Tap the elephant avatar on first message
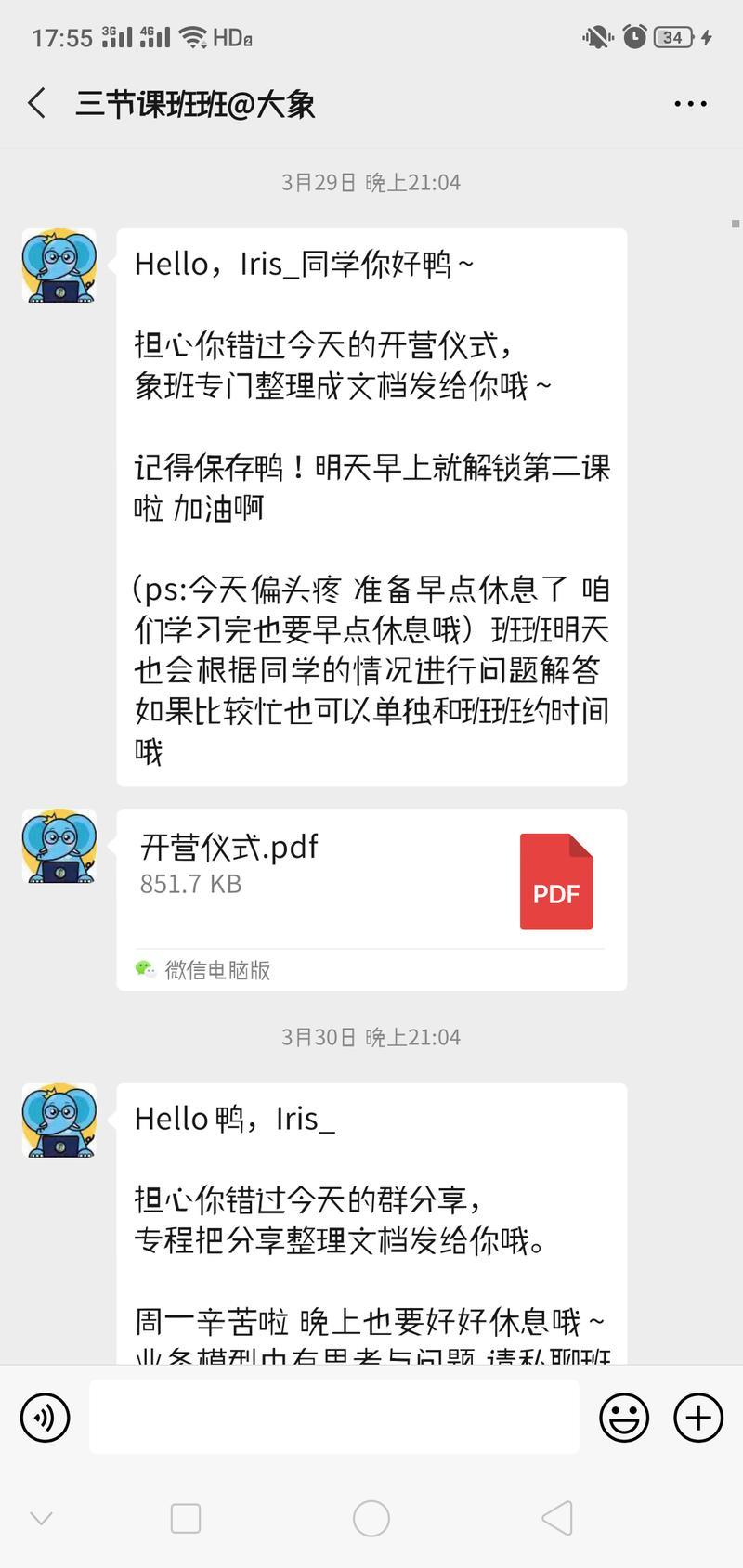This screenshot has width=743, height=1568. tap(58, 265)
